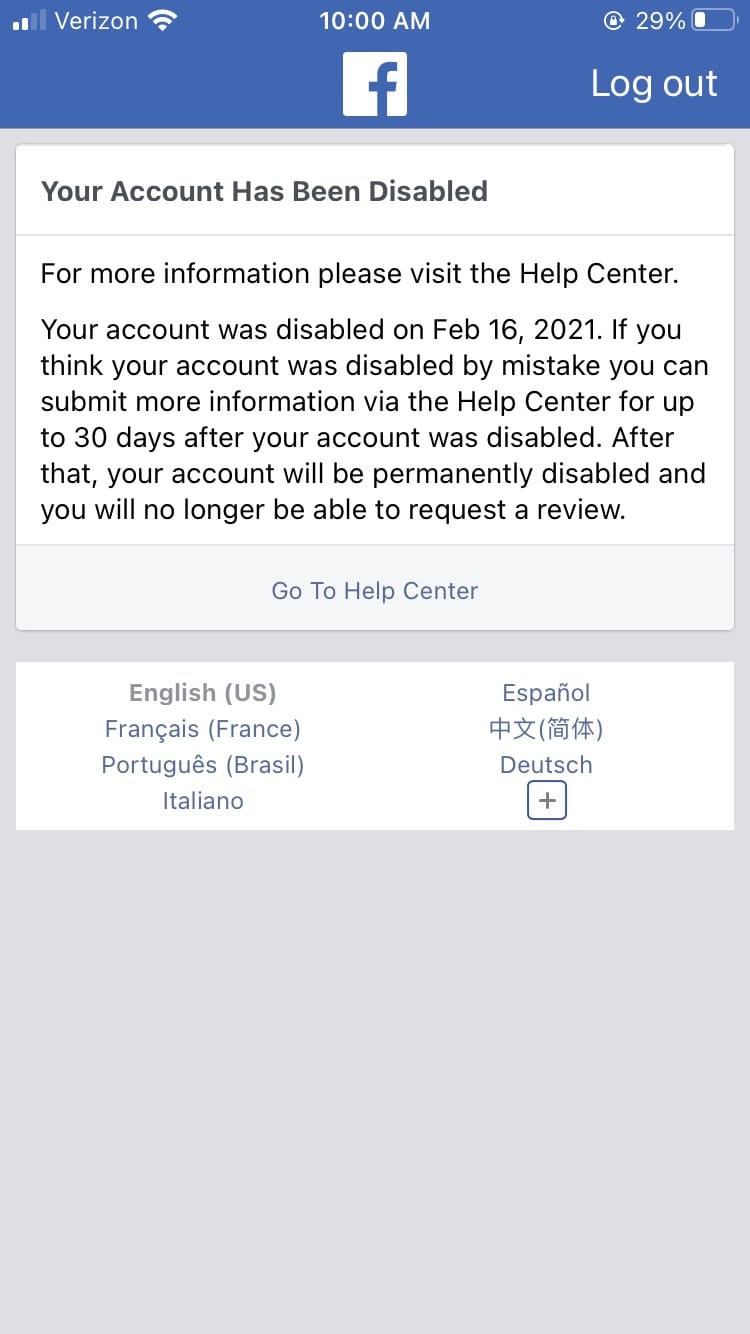Tap the 10:00 AM clock display

tap(375, 20)
